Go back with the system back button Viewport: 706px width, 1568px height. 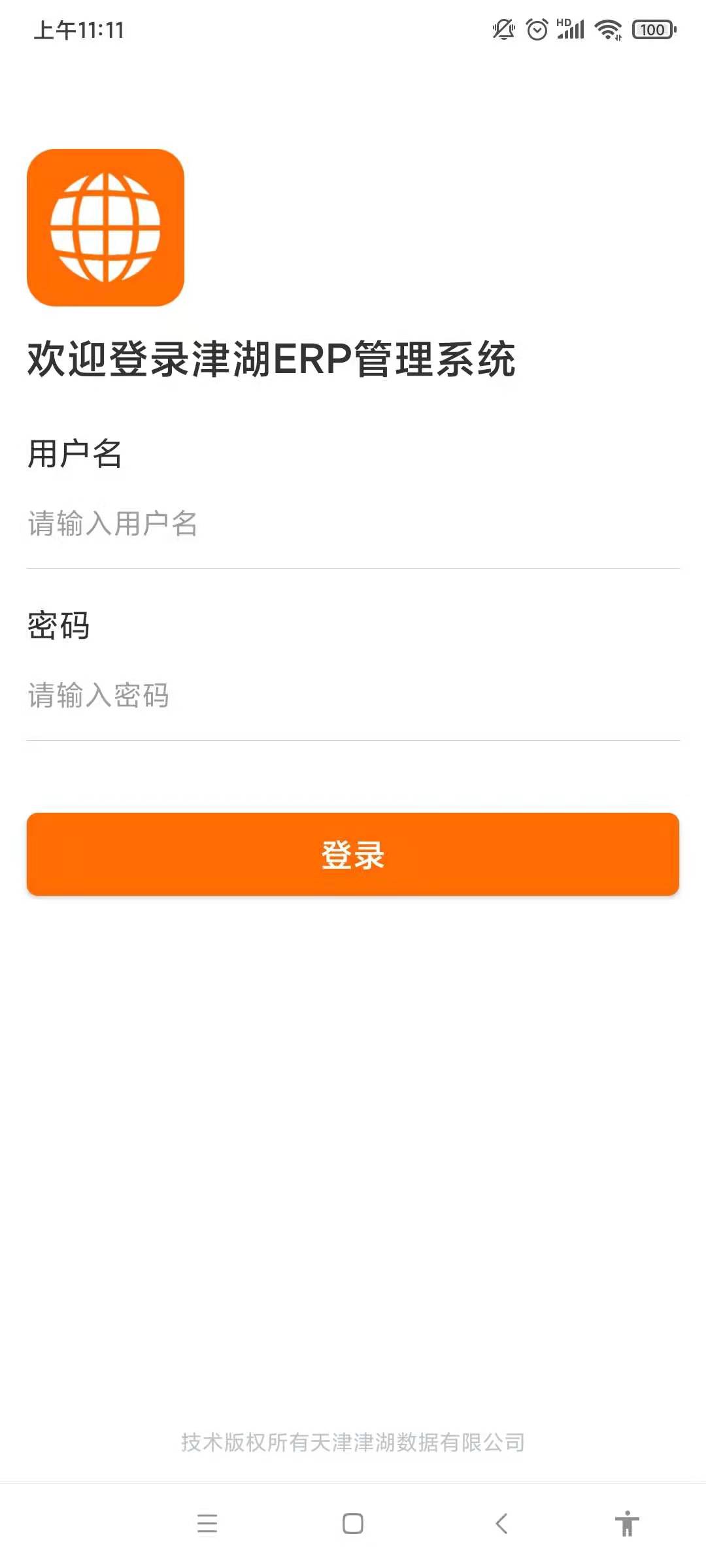501,1524
